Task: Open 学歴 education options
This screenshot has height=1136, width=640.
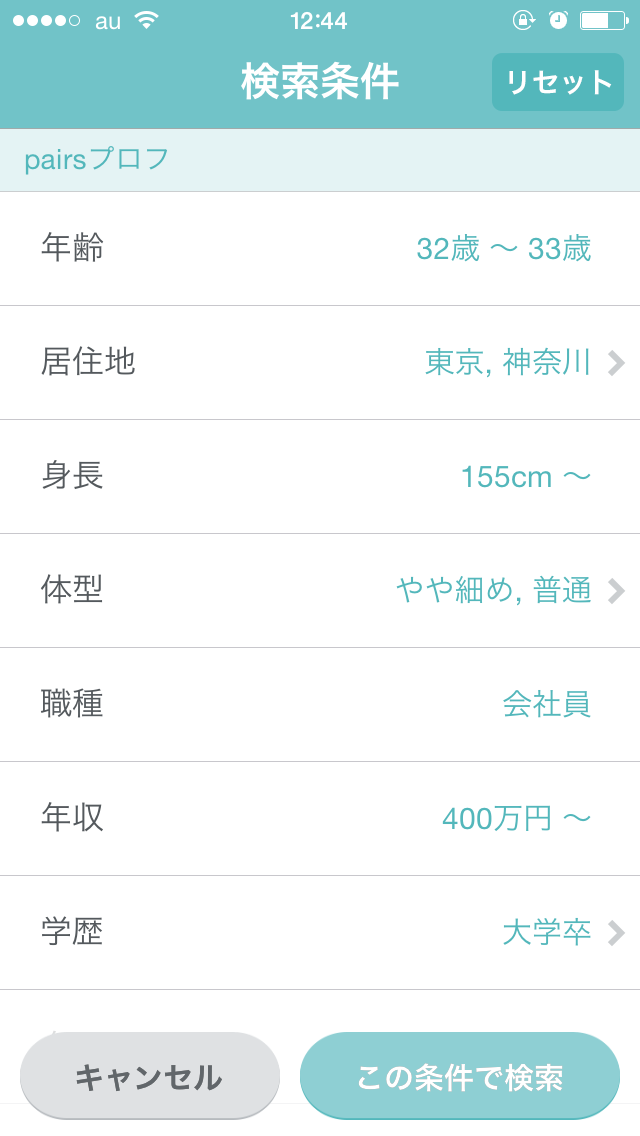Action: click(320, 932)
